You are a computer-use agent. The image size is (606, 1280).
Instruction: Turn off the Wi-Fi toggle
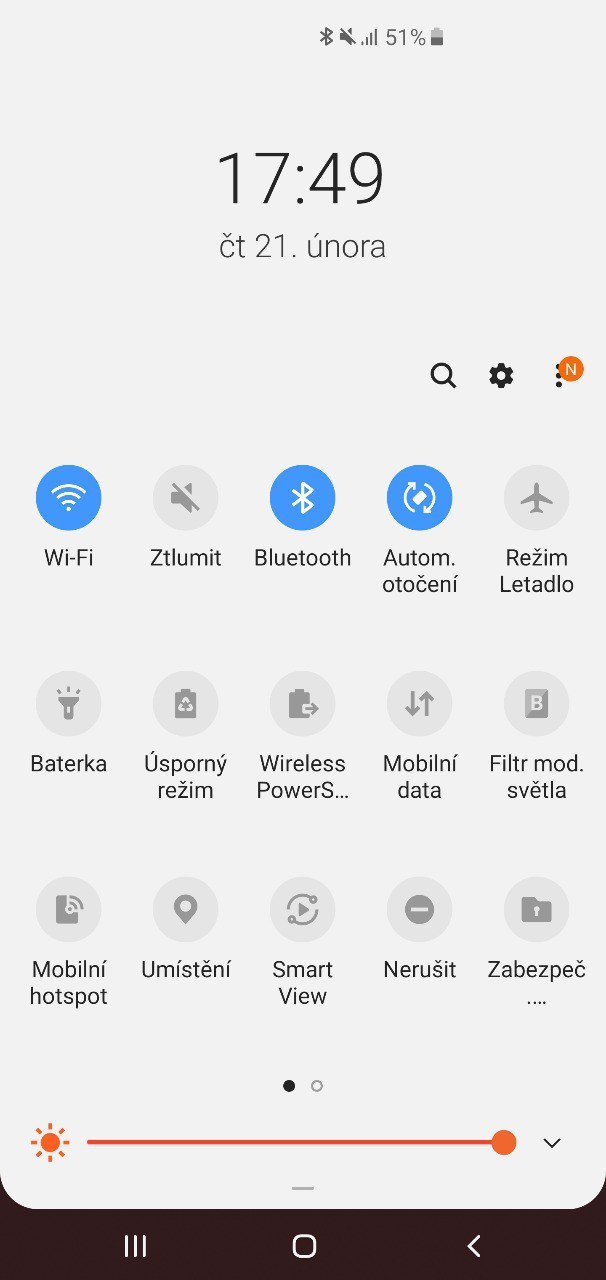pos(68,497)
